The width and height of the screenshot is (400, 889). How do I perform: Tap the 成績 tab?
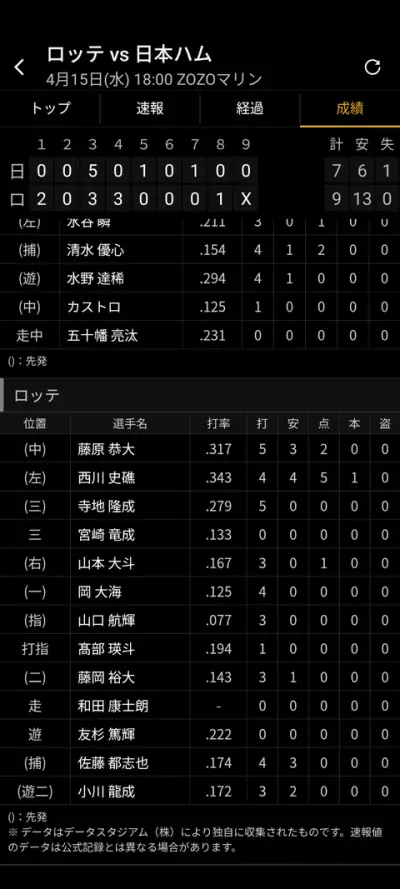tap(350, 108)
